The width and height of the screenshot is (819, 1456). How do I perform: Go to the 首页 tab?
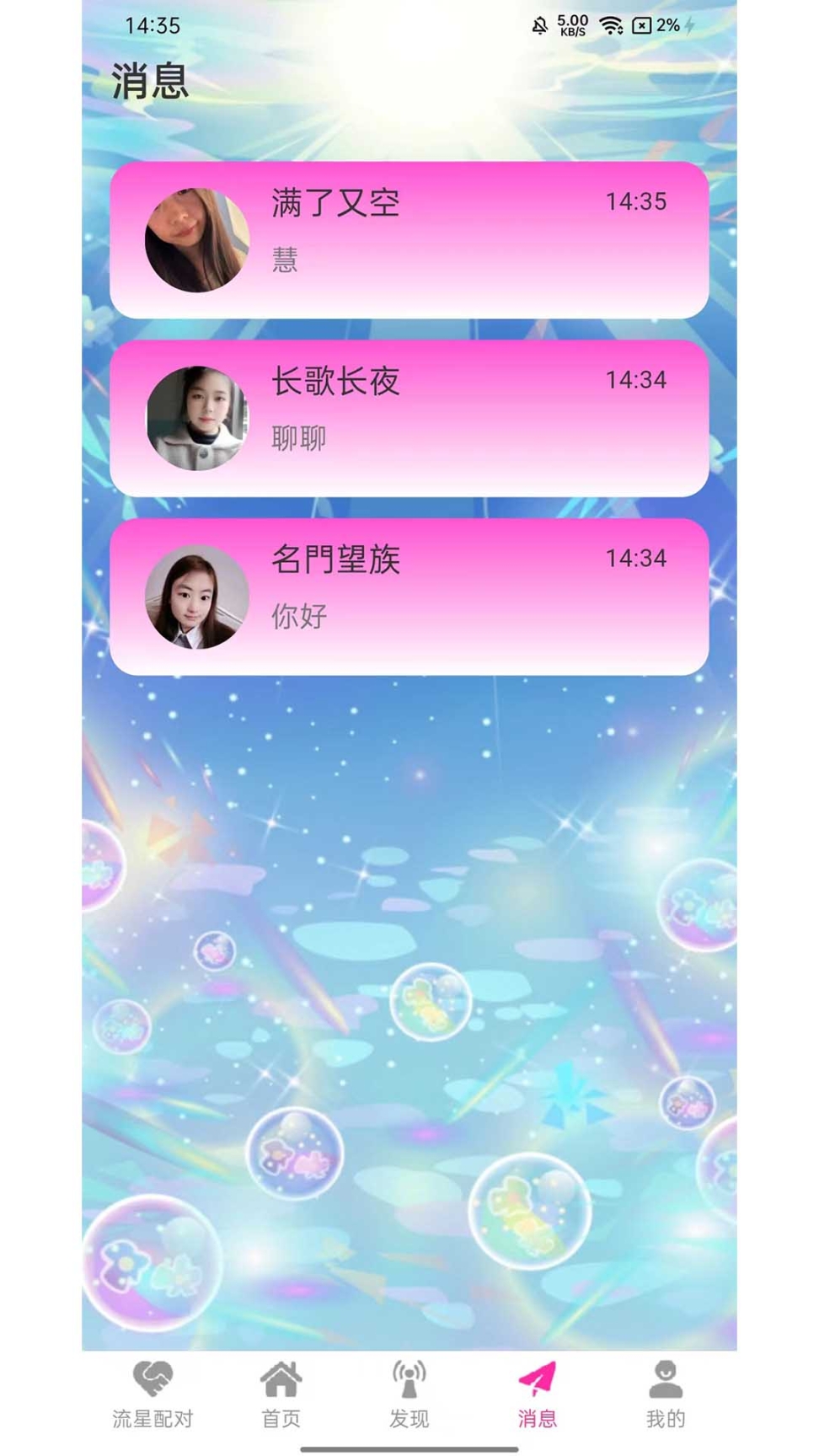[x=281, y=1394]
